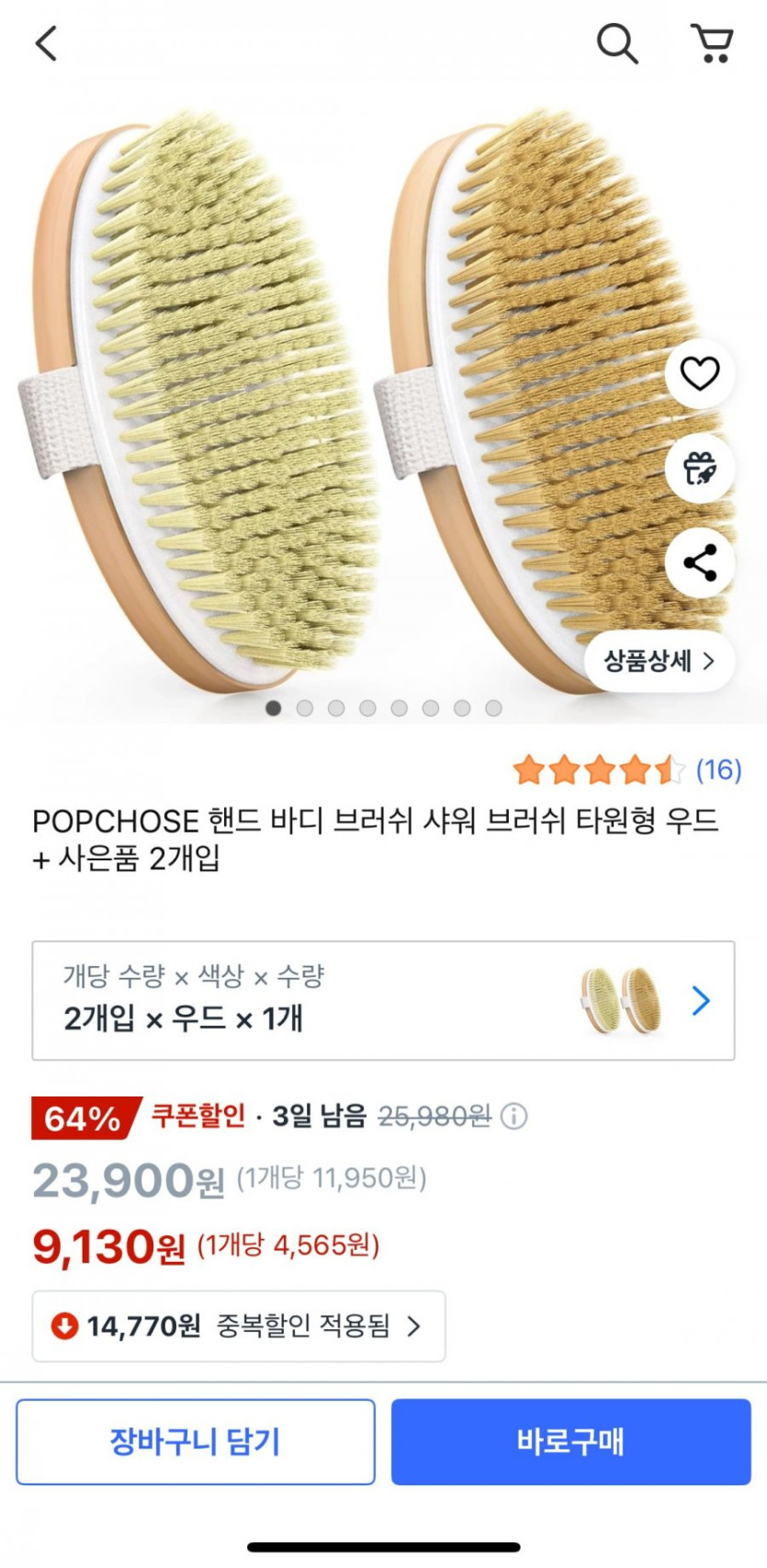767x1568 pixels.
Task: Open 상품상세 product details
Action: click(659, 661)
